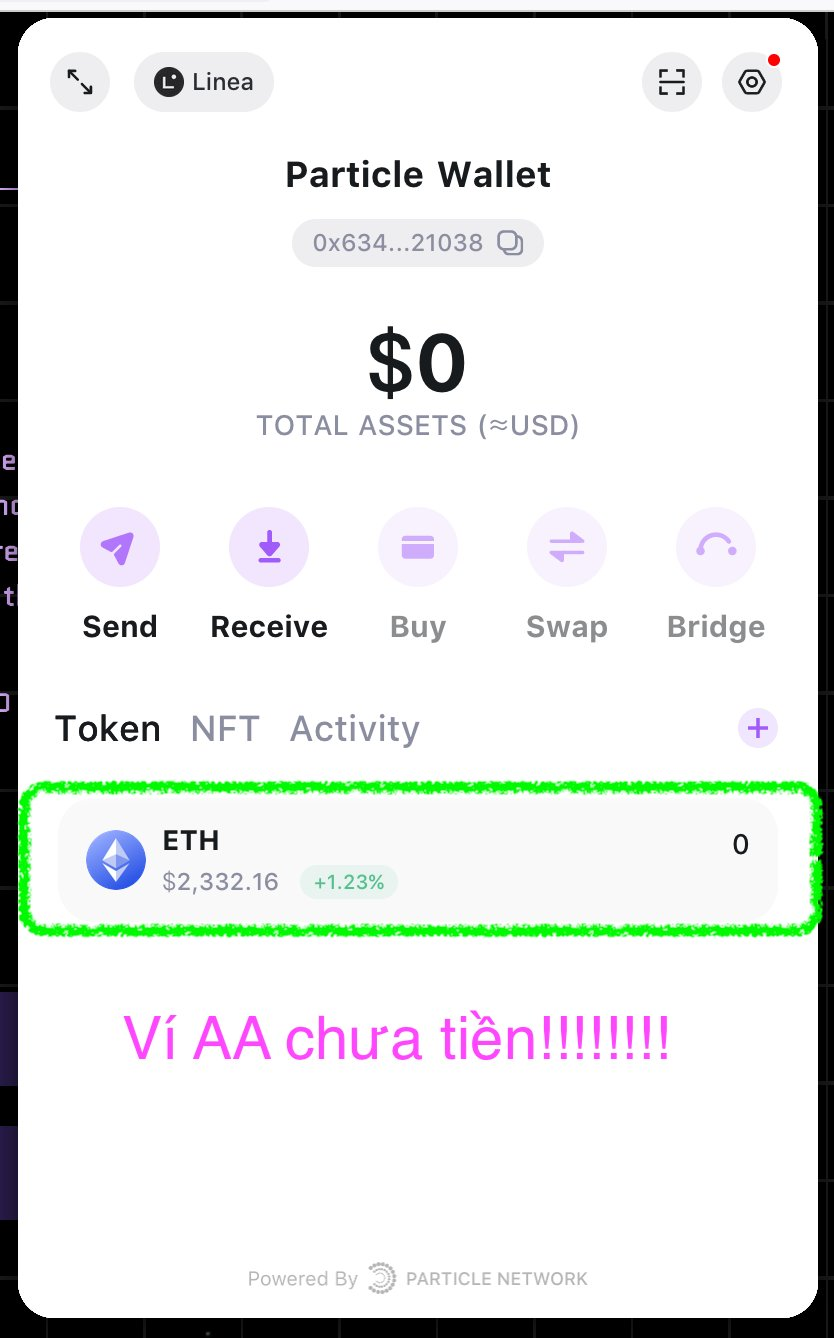Switch to the NFT tab
This screenshot has width=834, height=1338.
(x=225, y=729)
